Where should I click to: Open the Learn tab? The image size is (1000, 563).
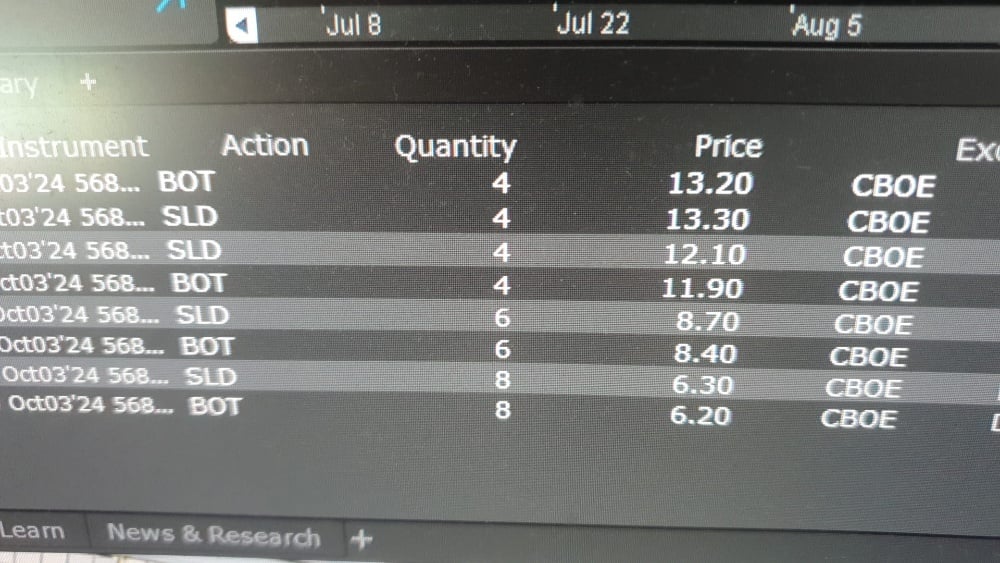(32, 531)
